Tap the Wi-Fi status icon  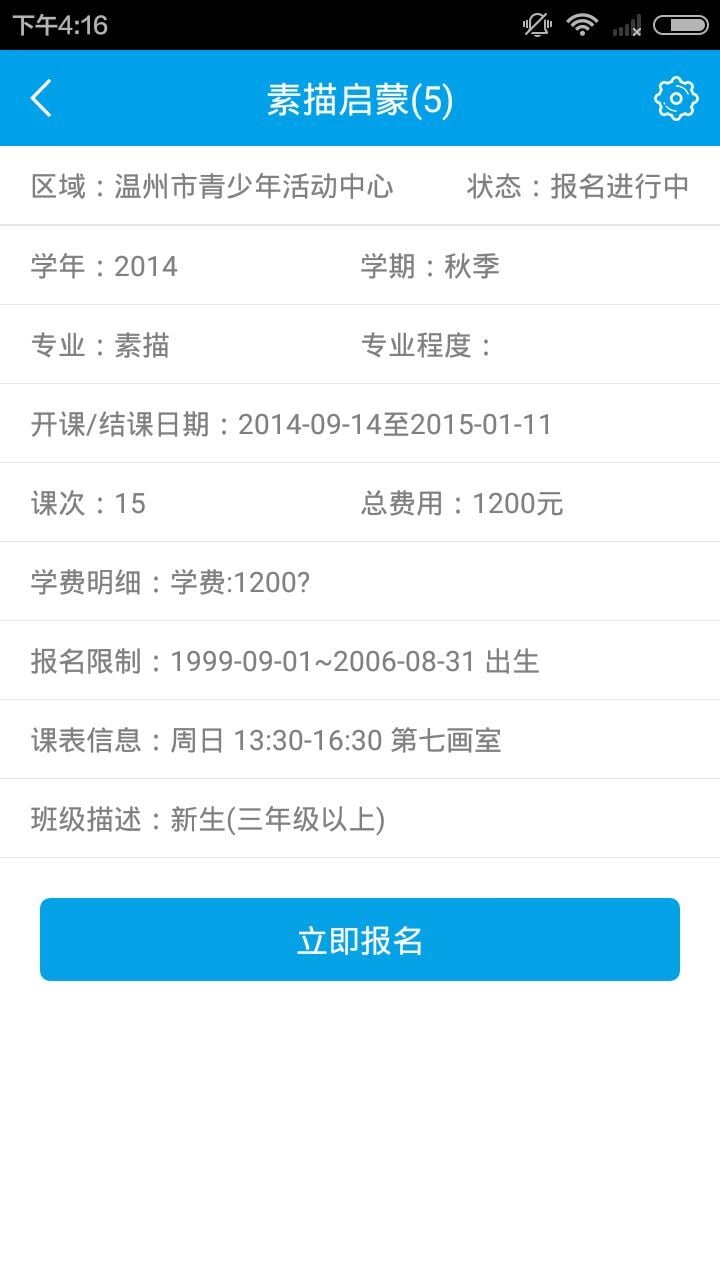point(581,25)
